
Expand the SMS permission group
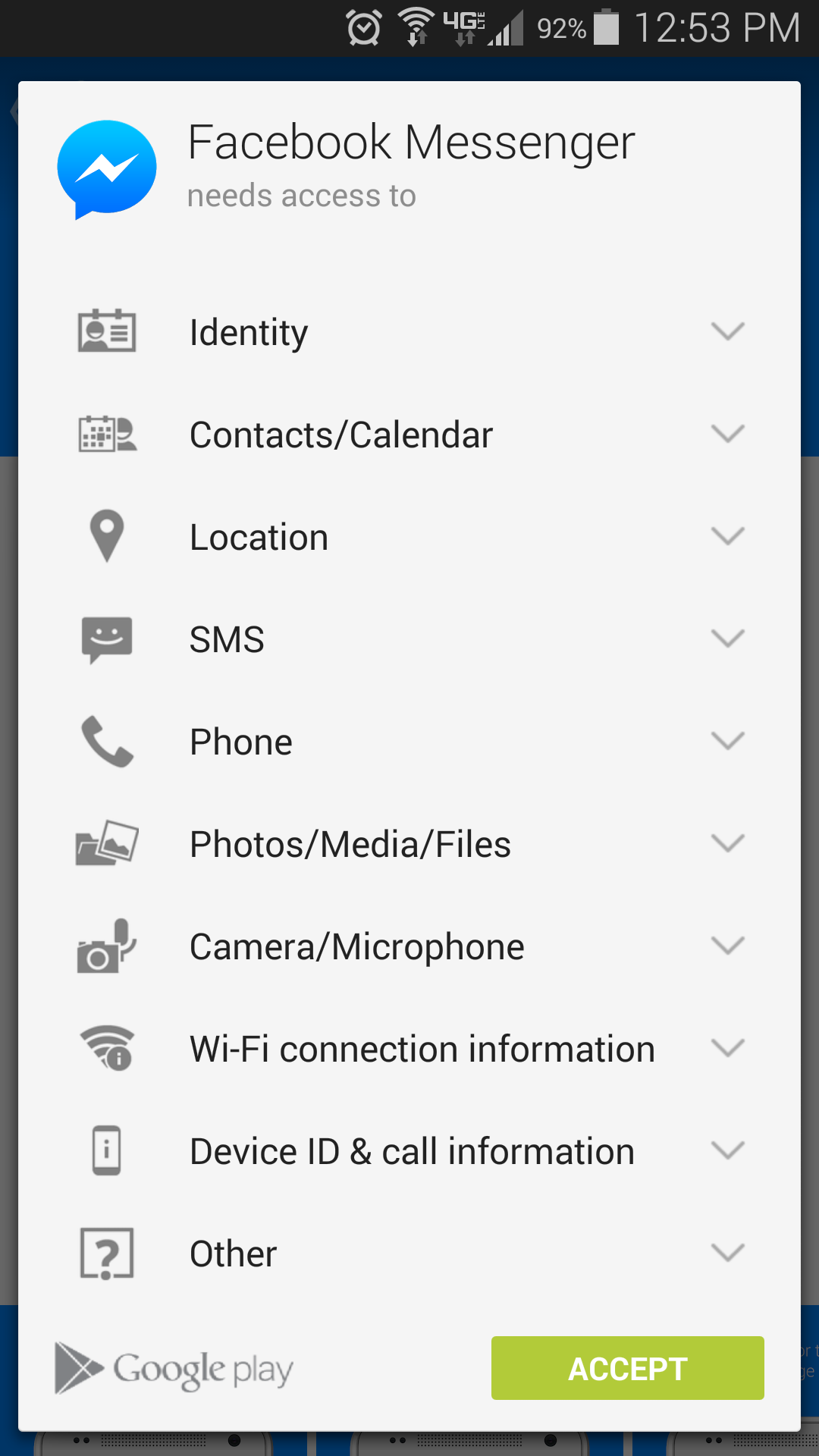tap(727, 639)
